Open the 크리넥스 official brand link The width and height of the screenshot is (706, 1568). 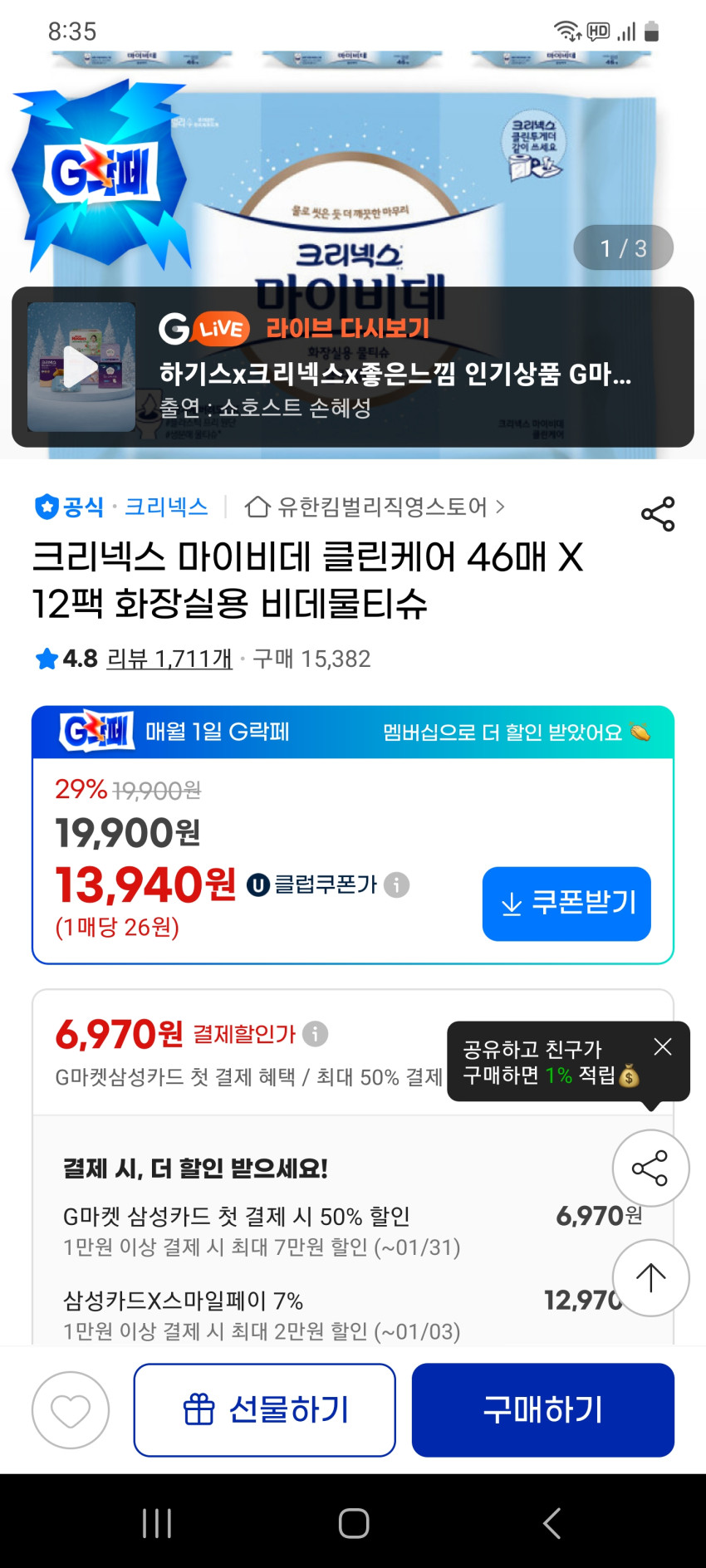[x=165, y=507]
